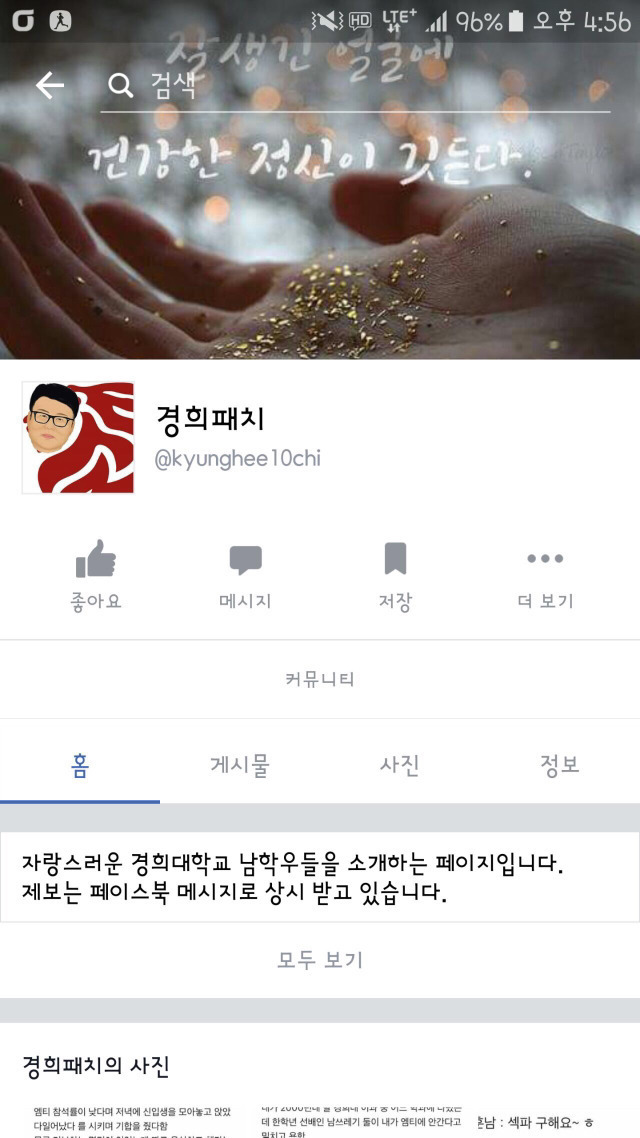Save the page with 저장
This screenshot has height=1138, width=640.
(x=395, y=575)
